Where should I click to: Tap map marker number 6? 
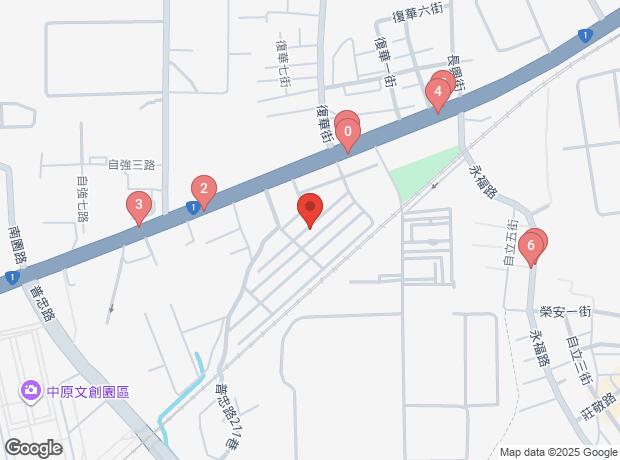(x=532, y=244)
